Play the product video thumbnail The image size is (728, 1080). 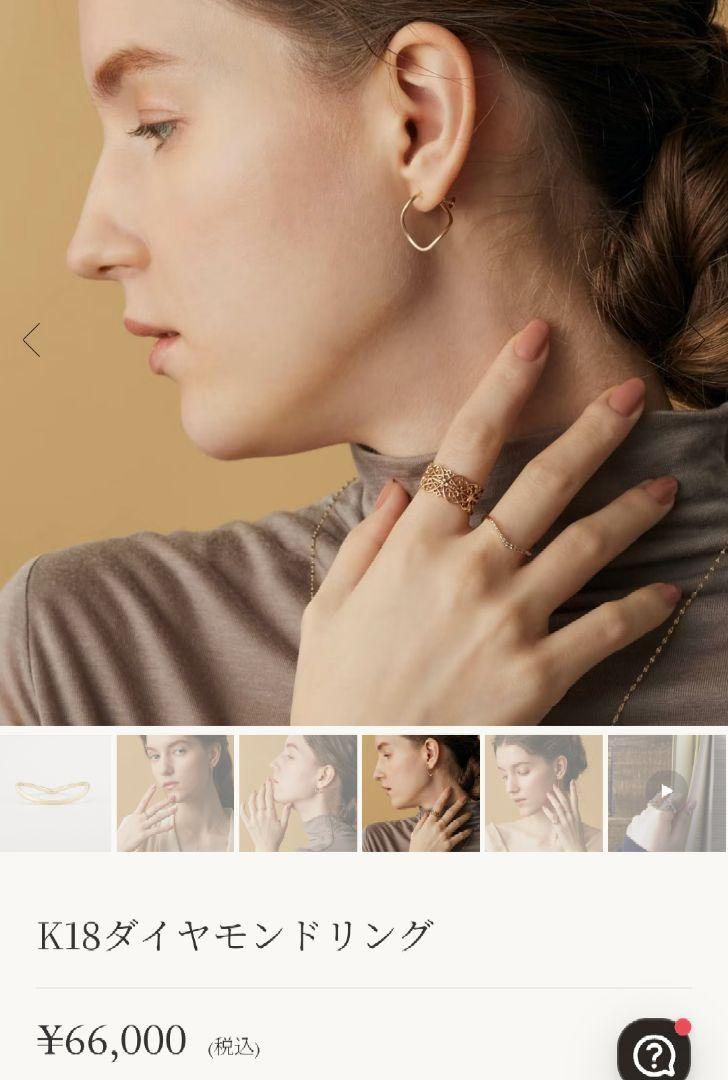[x=667, y=790]
